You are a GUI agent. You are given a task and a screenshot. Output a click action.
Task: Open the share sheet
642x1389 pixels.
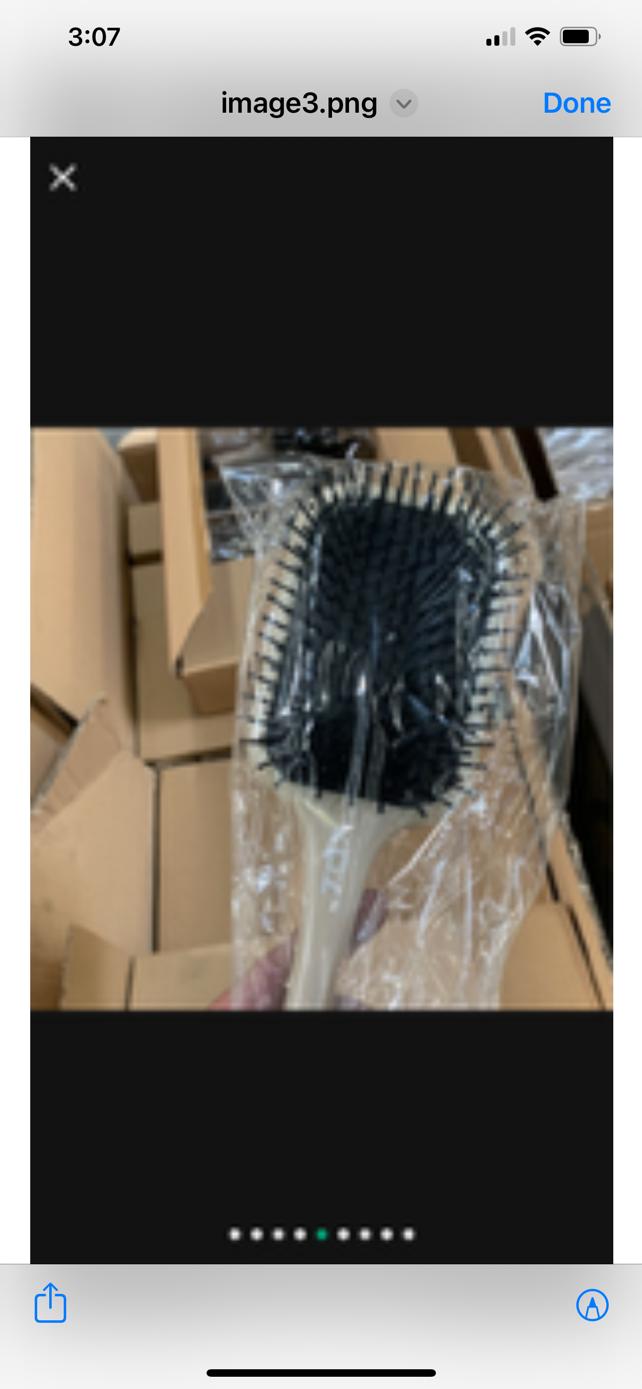point(50,1303)
